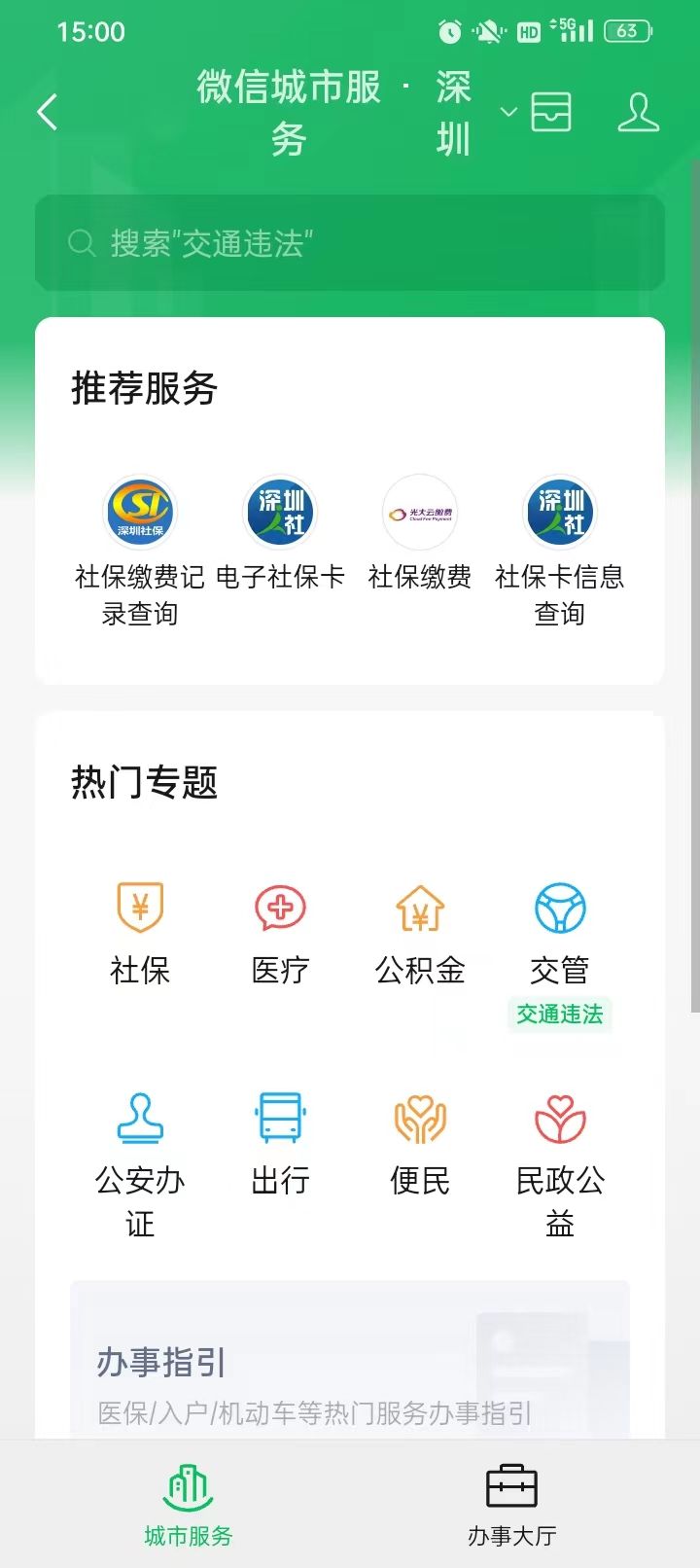This screenshot has width=700, height=1568.
Task: Open the 公安办证 topic
Action: 140,1164
